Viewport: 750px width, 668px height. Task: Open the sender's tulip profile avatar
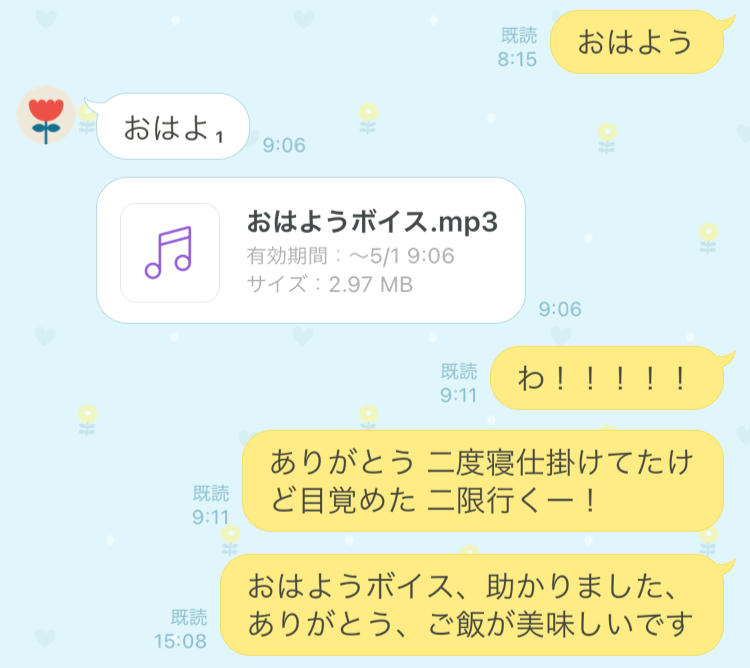click(46, 116)
